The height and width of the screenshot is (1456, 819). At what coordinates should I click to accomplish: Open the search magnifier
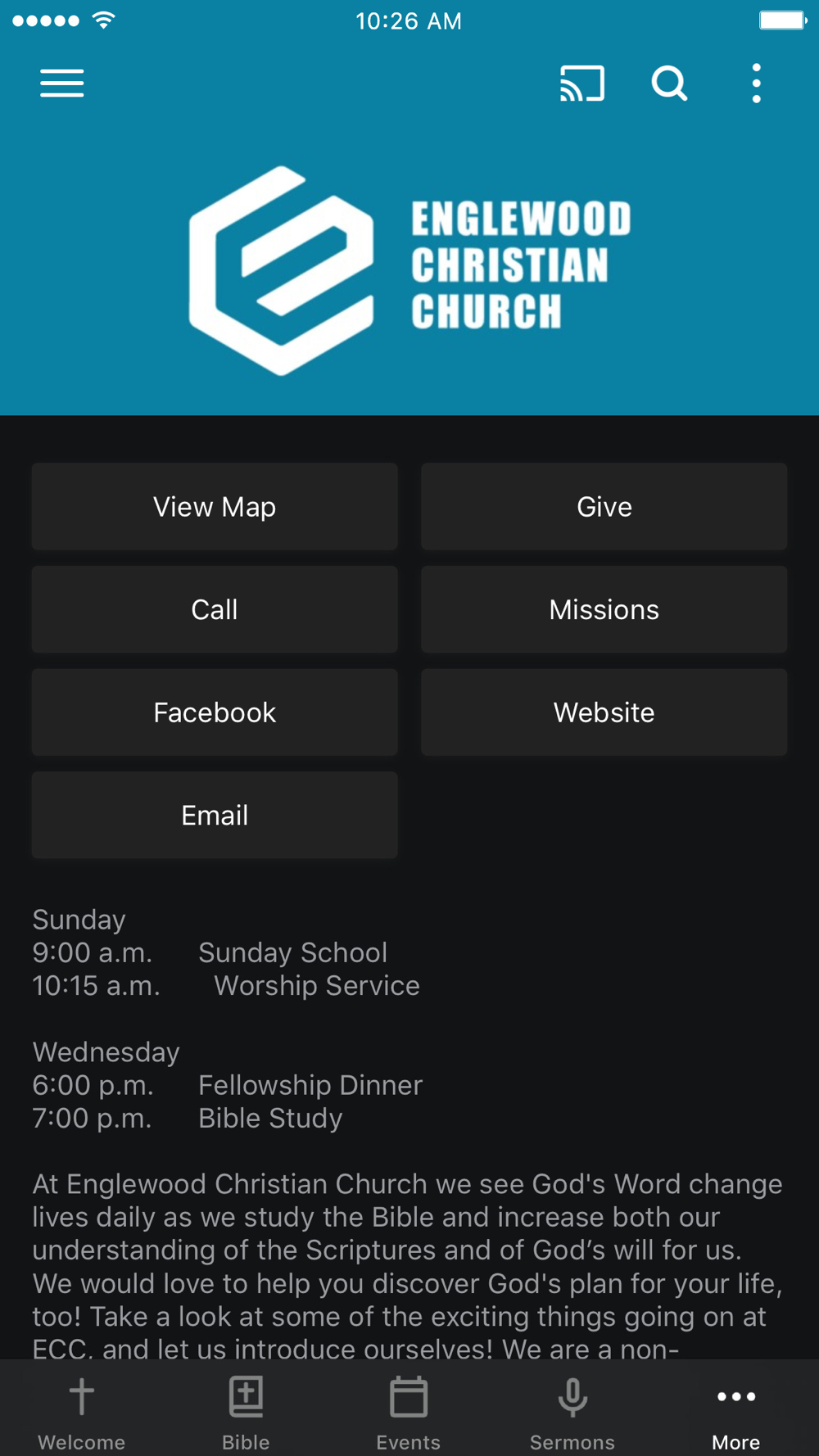pos(669,84)
